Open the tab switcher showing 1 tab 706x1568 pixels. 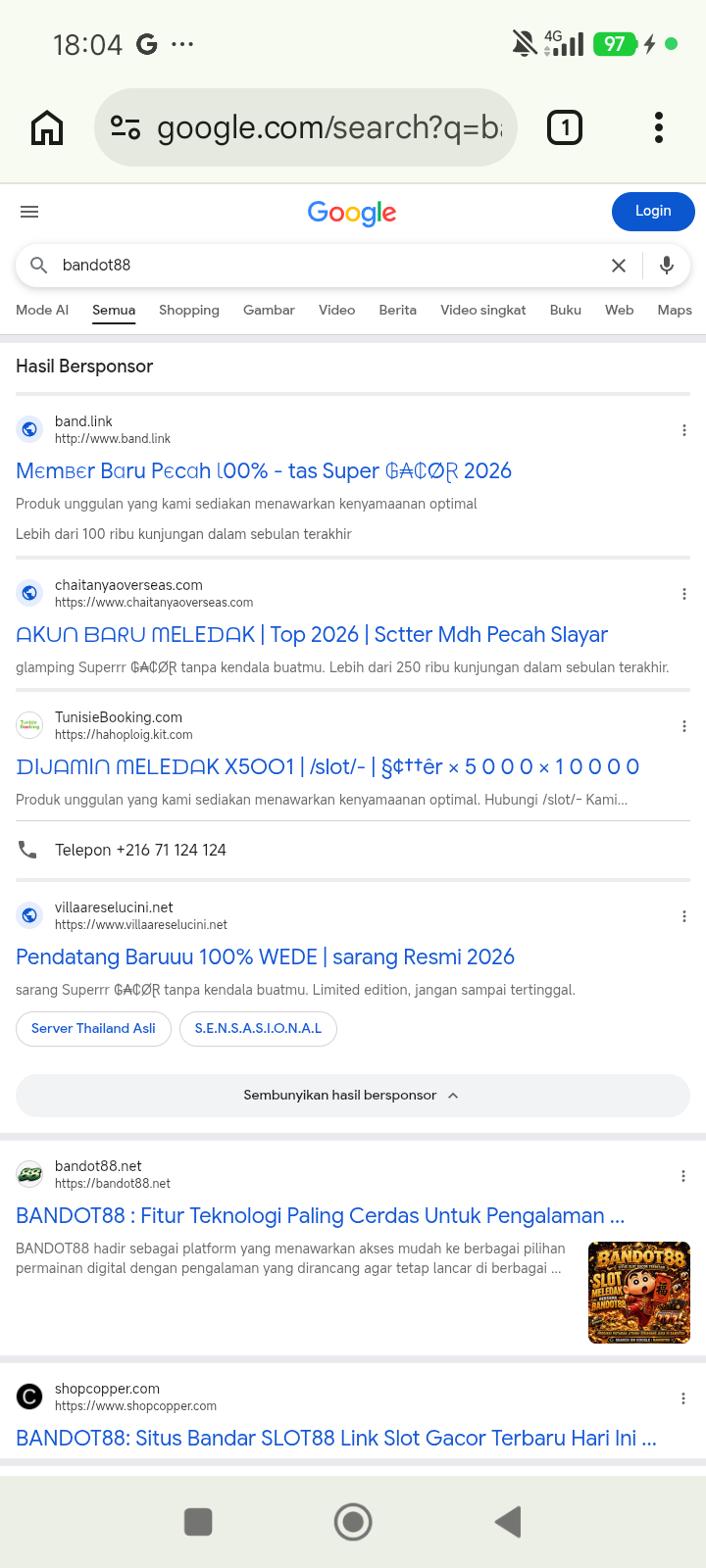click(x=565, y=127)
